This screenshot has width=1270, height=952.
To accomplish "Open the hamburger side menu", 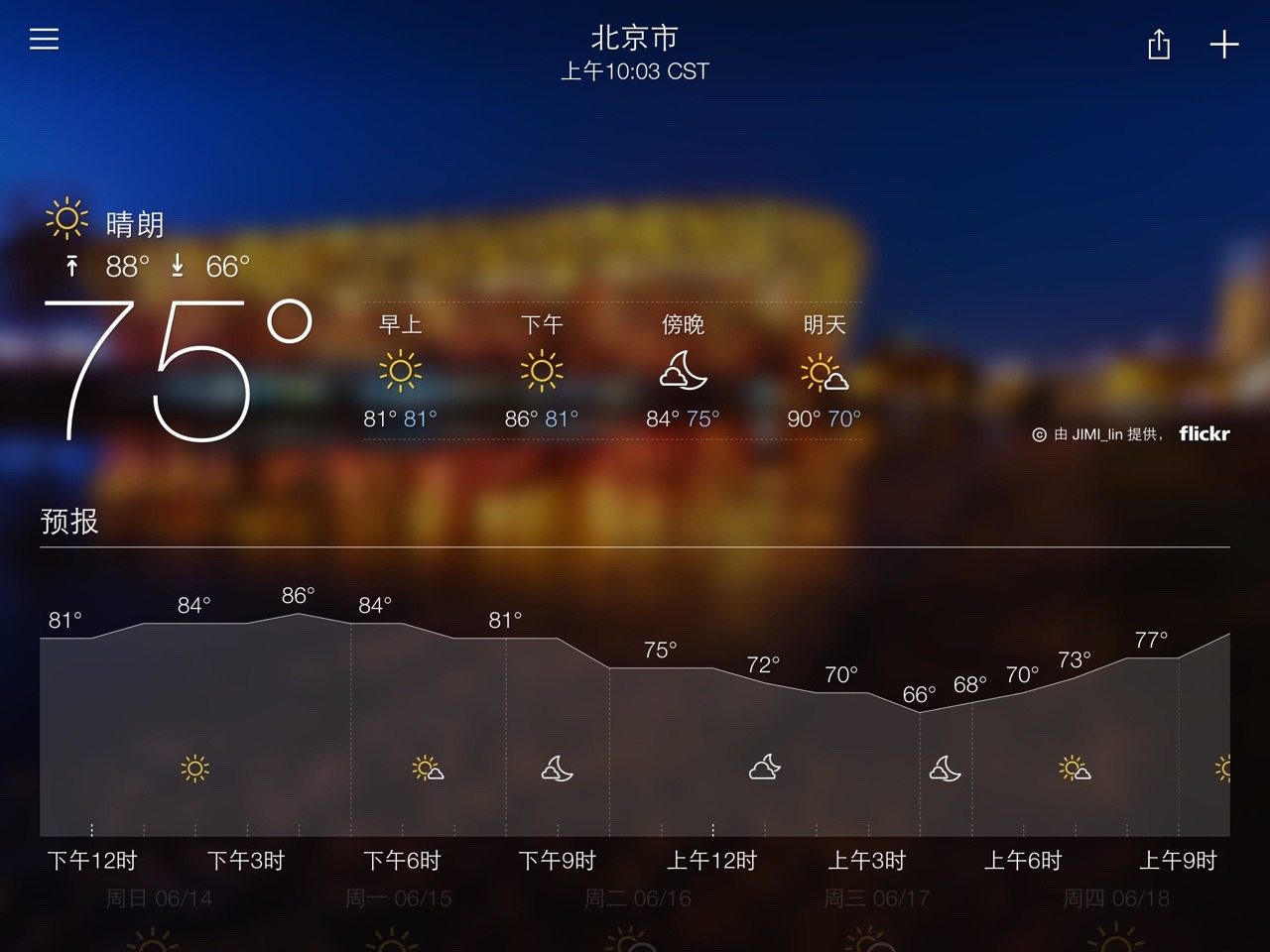I will pyautogui.click(x=44, y=40).
